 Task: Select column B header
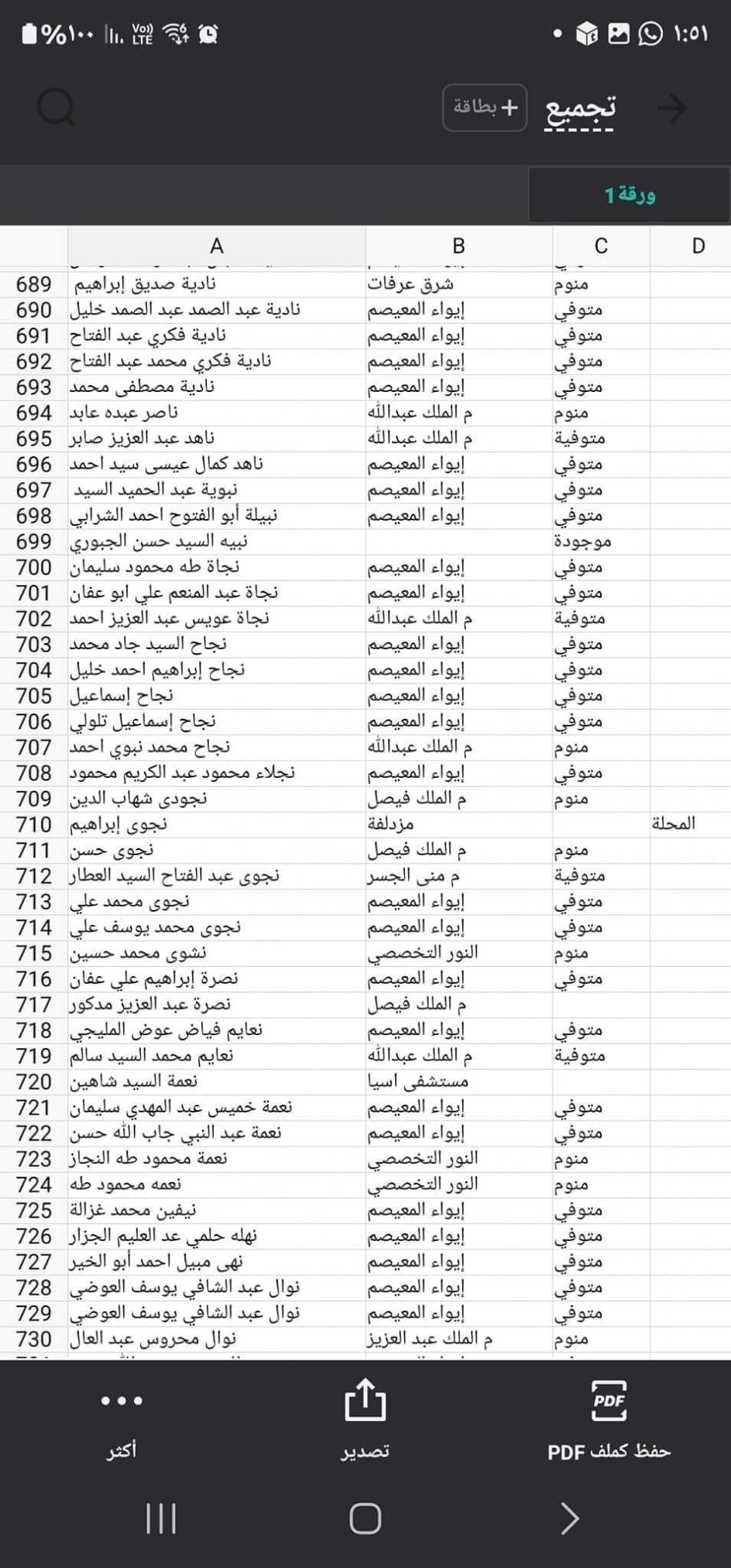click(x=458, y=246)
